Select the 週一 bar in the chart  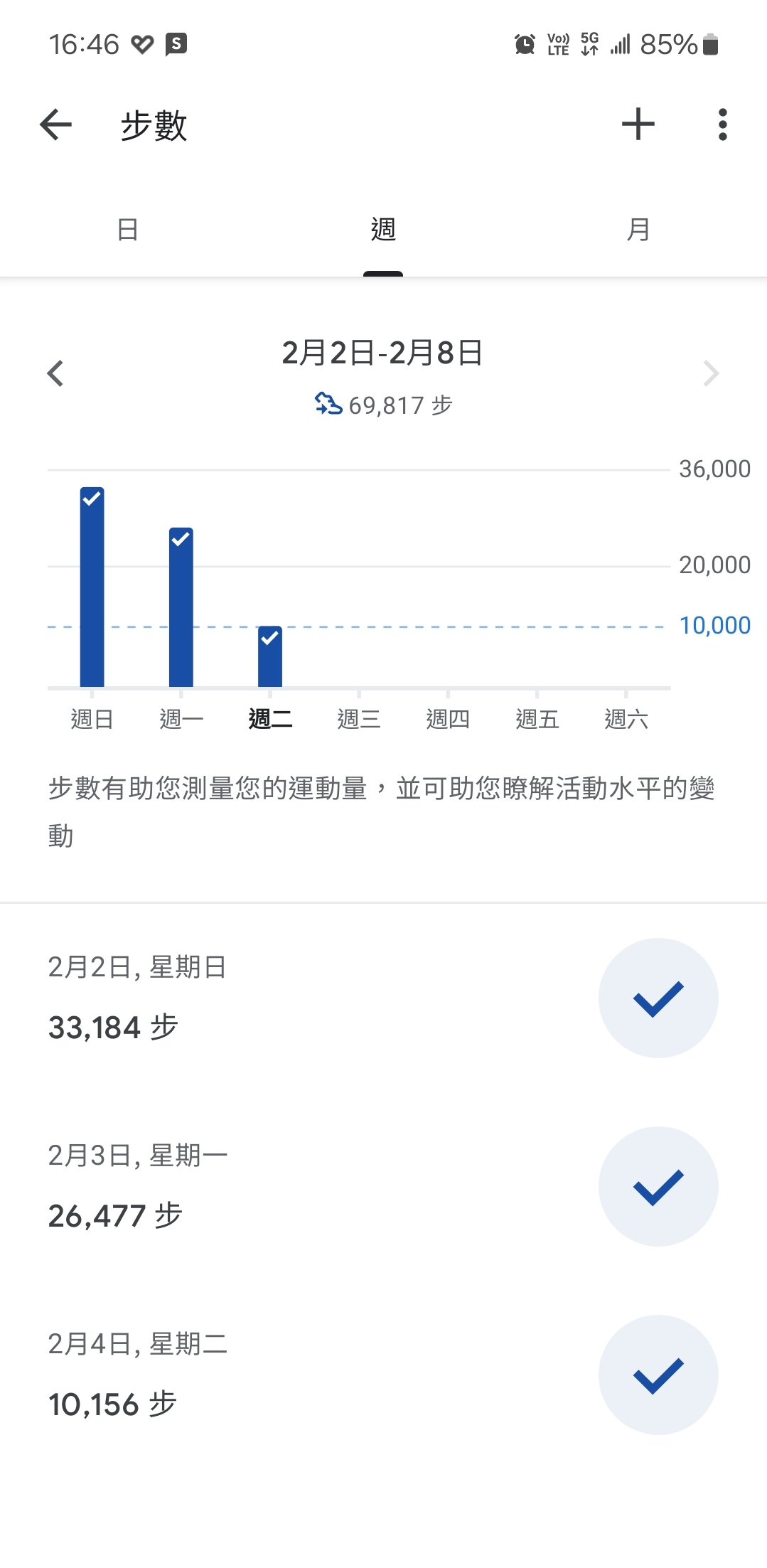(181, 607)
